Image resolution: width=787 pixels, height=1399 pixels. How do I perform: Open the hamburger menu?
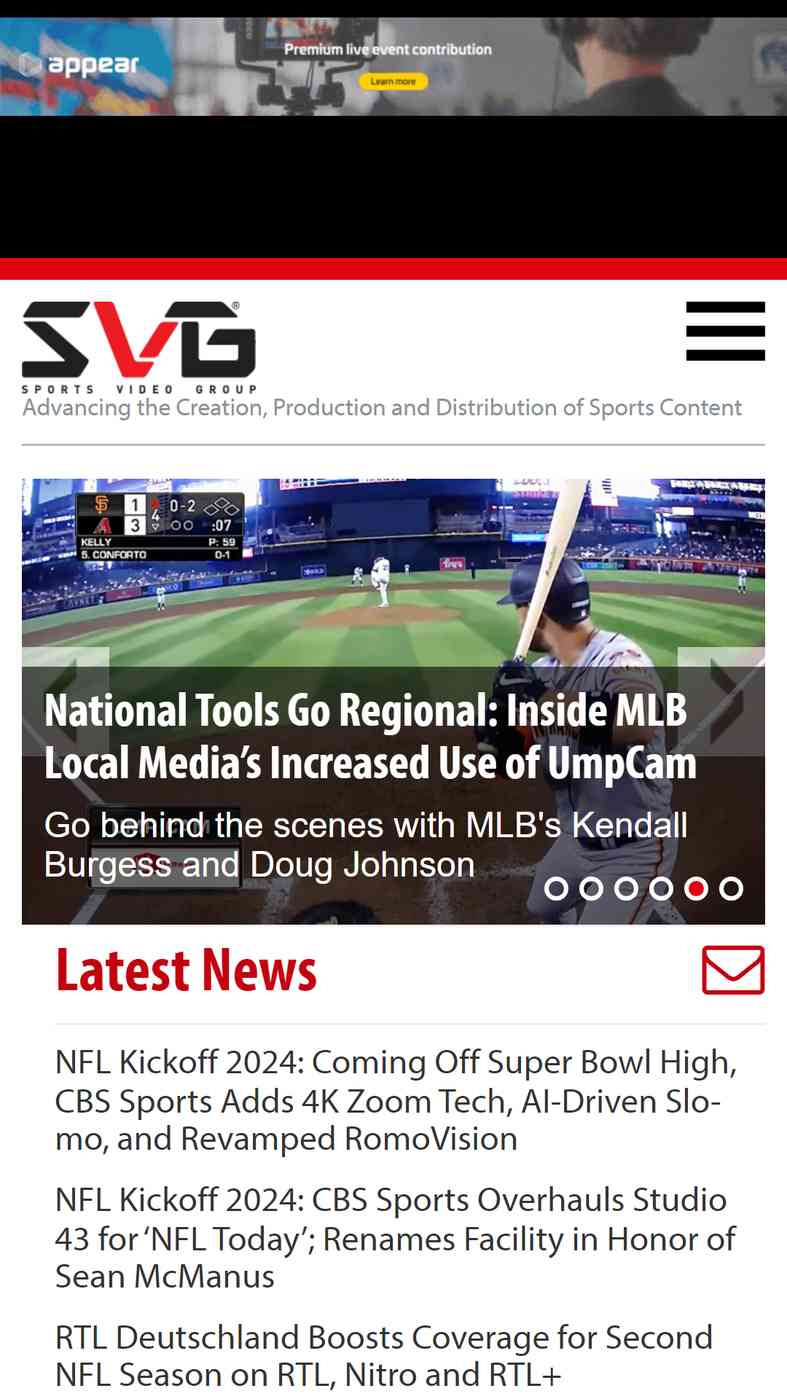point(725,331)
